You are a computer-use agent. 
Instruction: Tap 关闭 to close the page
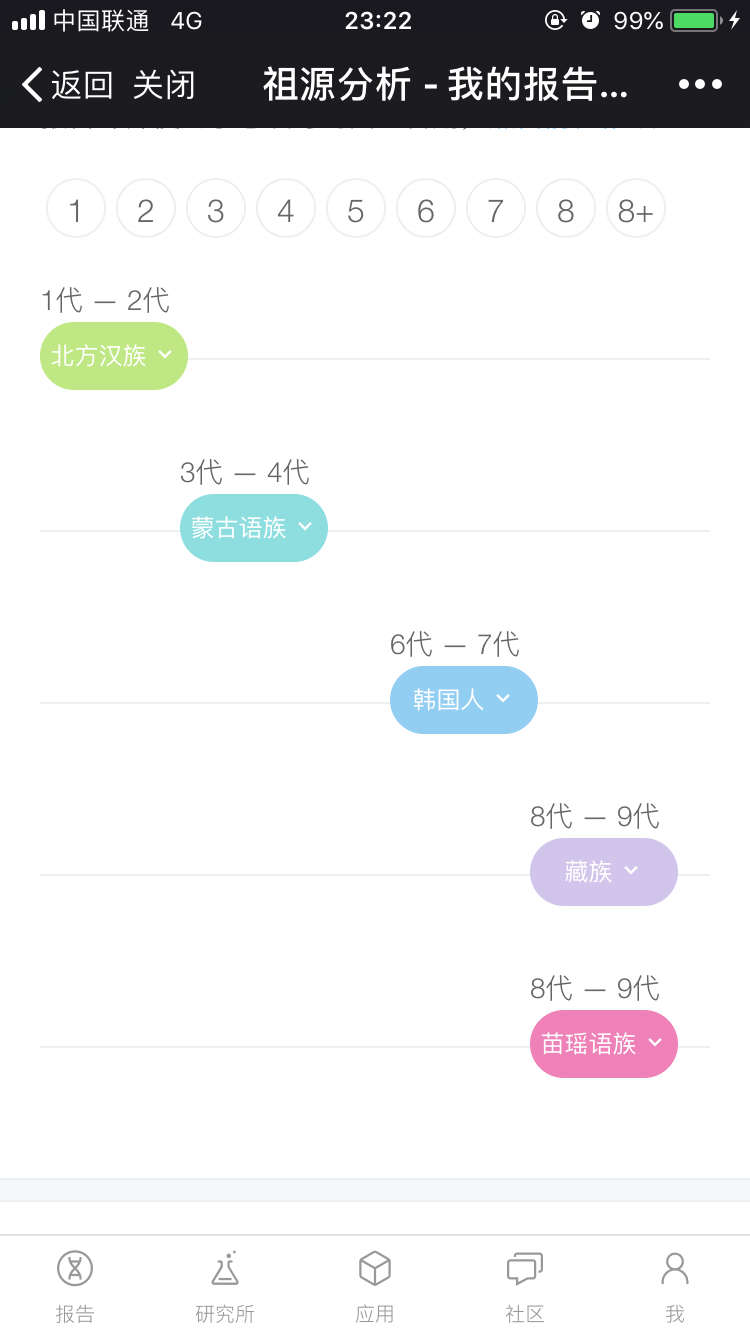(x=164, y=85)
